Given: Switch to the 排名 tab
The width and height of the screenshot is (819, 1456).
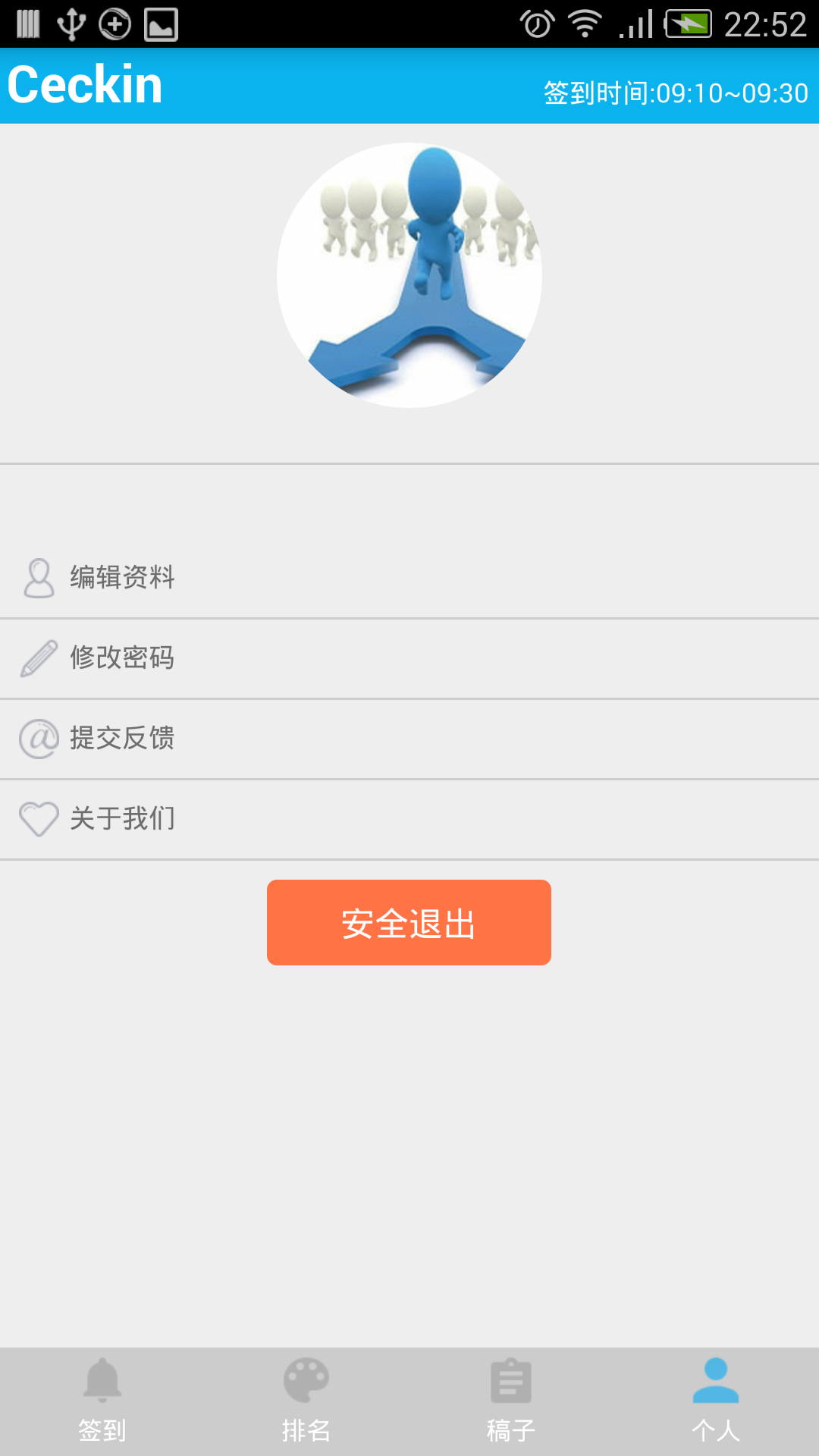Looking at the screenshot, I should tap(307, 1401).
